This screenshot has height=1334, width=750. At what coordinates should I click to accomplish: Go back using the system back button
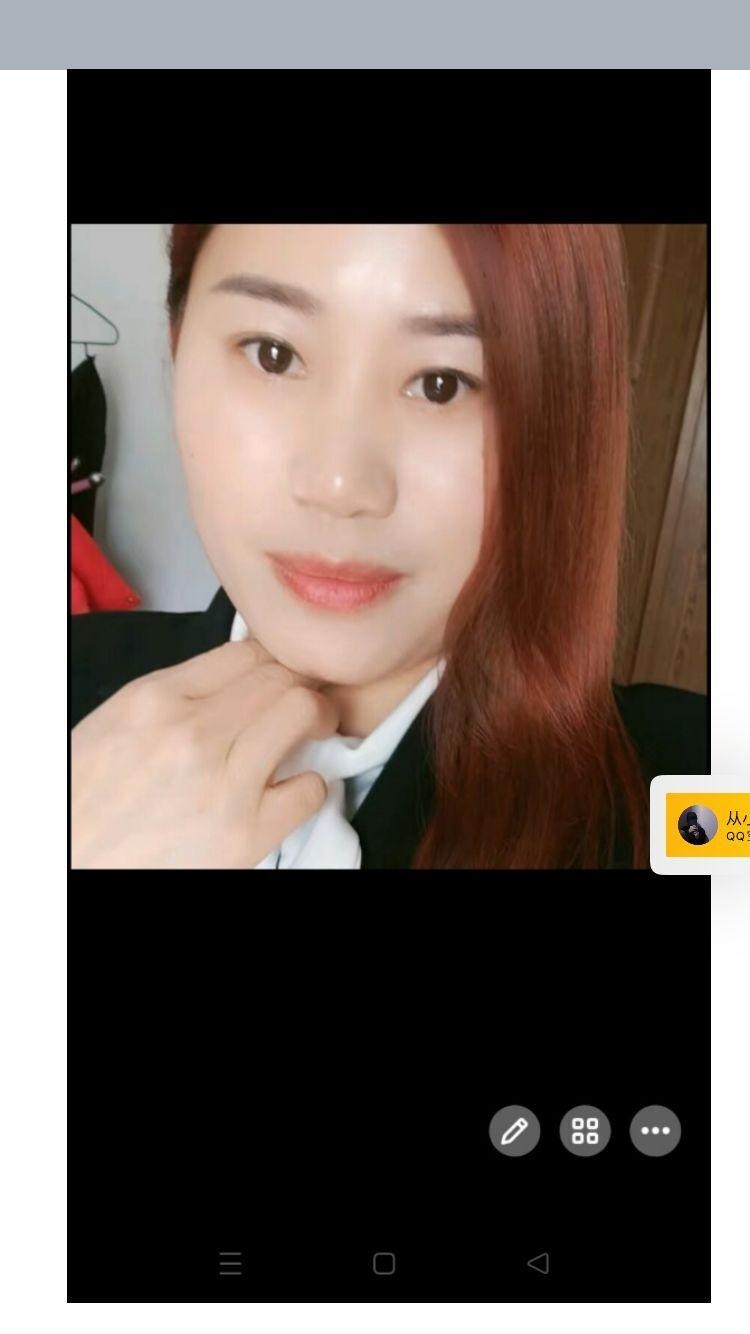pos(538,1263)
